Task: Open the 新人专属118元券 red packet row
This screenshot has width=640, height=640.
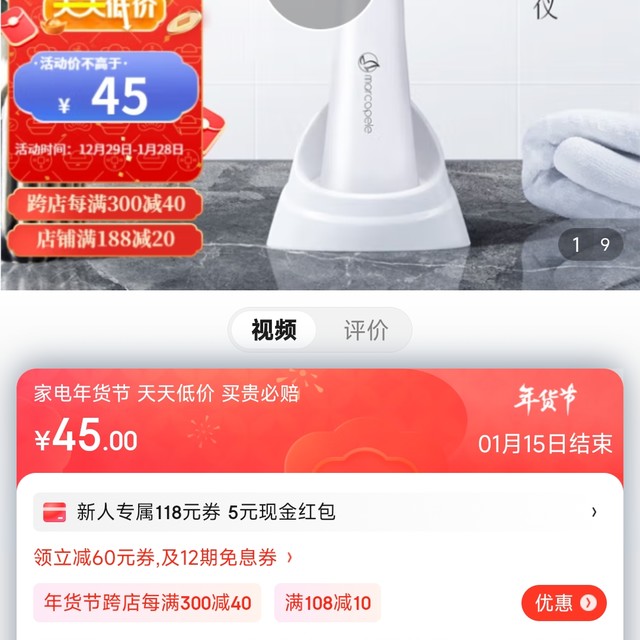Action: point(320,512)
